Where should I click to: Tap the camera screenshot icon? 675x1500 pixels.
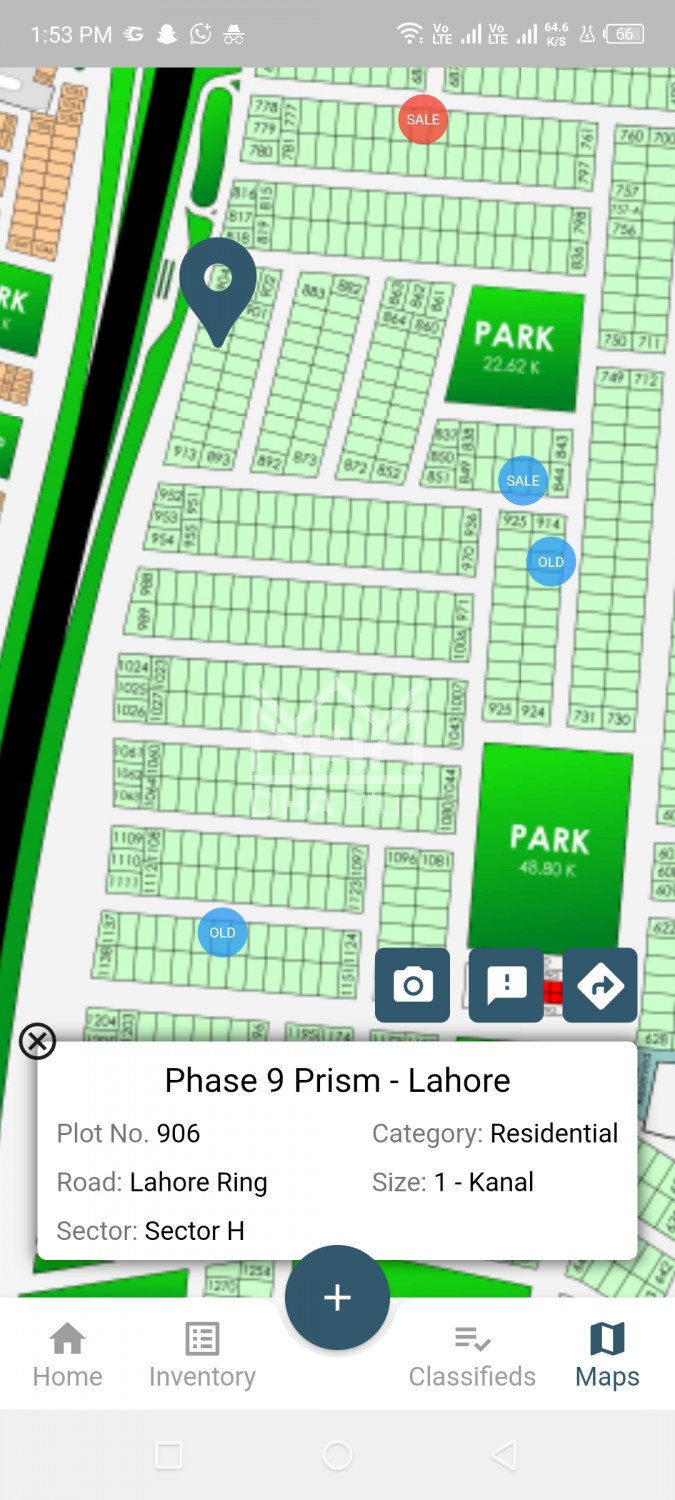[412, 986]
